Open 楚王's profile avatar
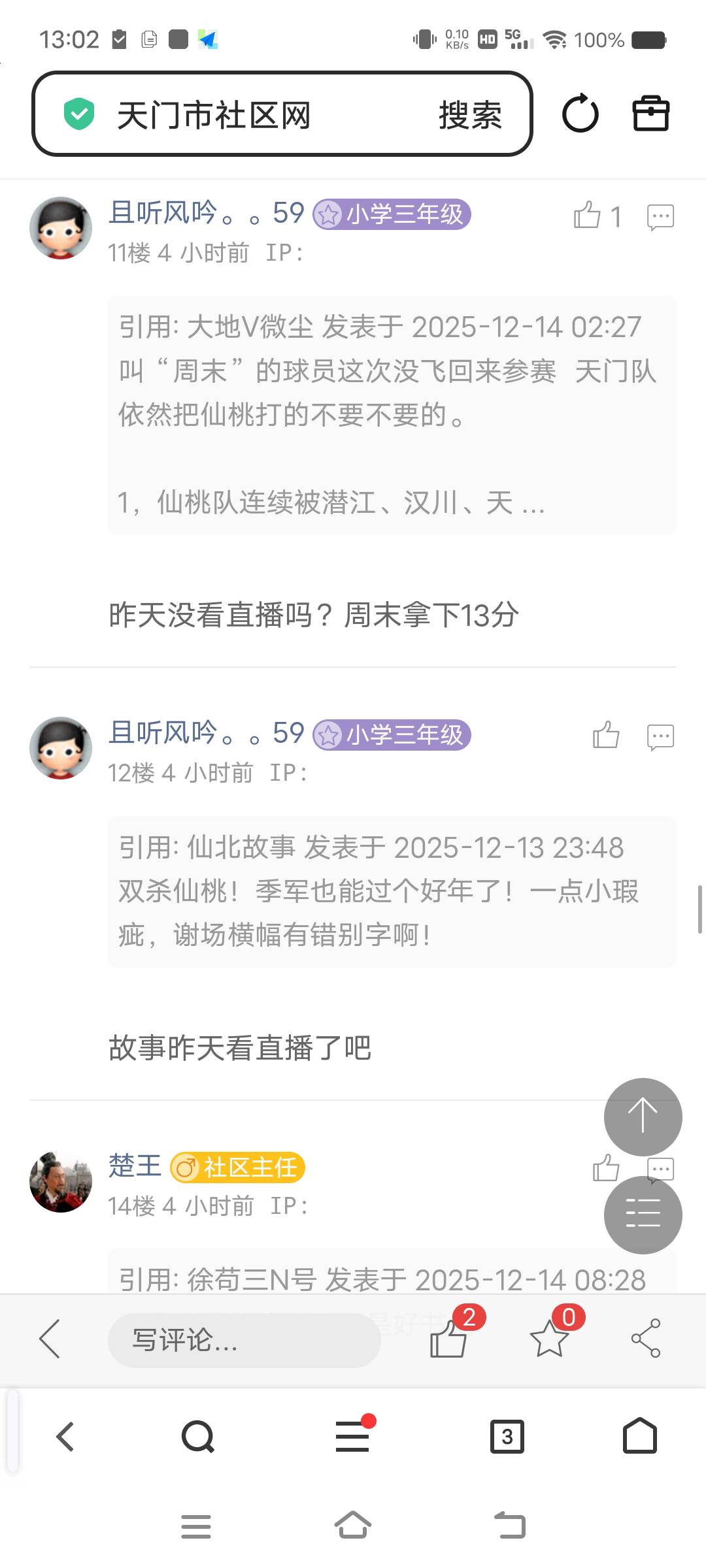This screenshot has height=1568, width=706. pyautogui.click(x=61, y=1182)
